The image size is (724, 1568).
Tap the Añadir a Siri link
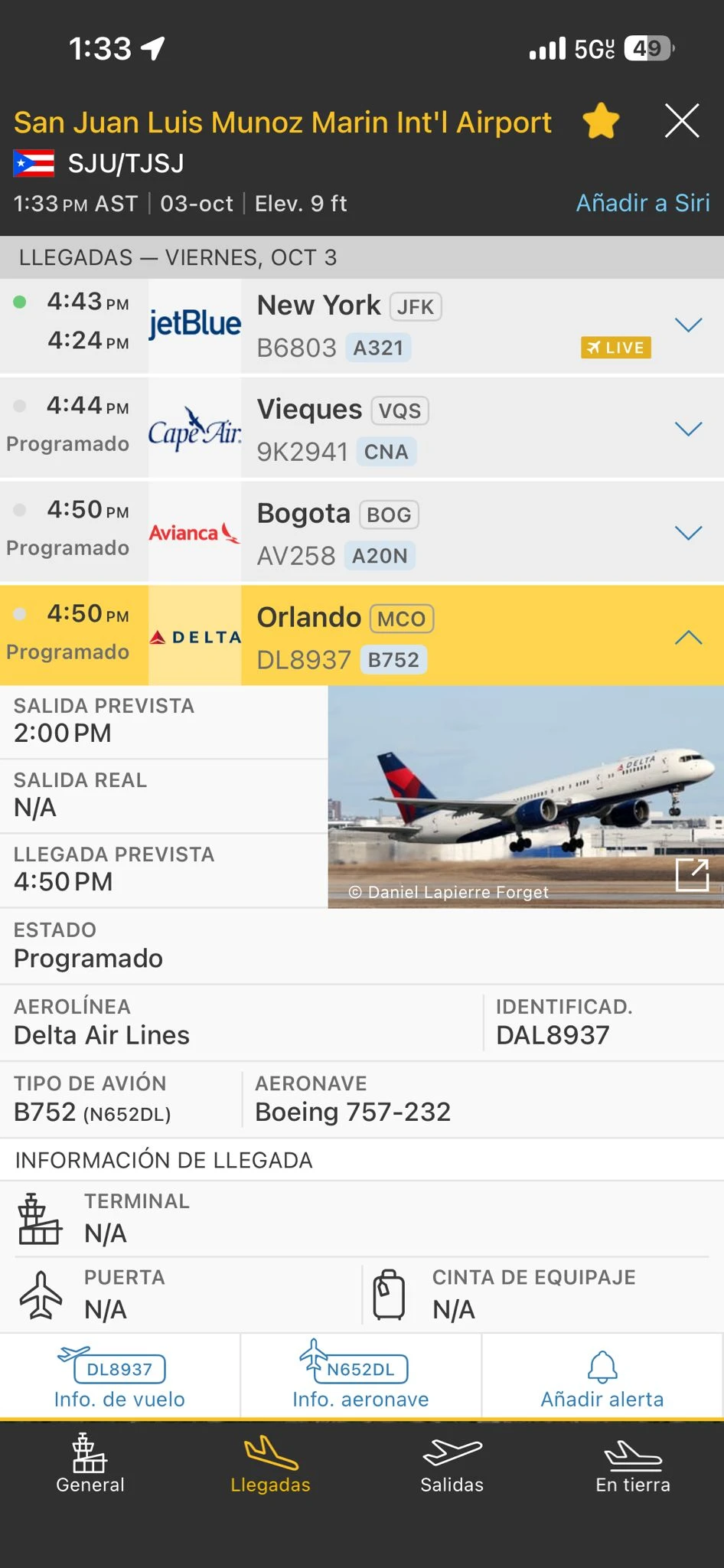click(x=642, y=203)
